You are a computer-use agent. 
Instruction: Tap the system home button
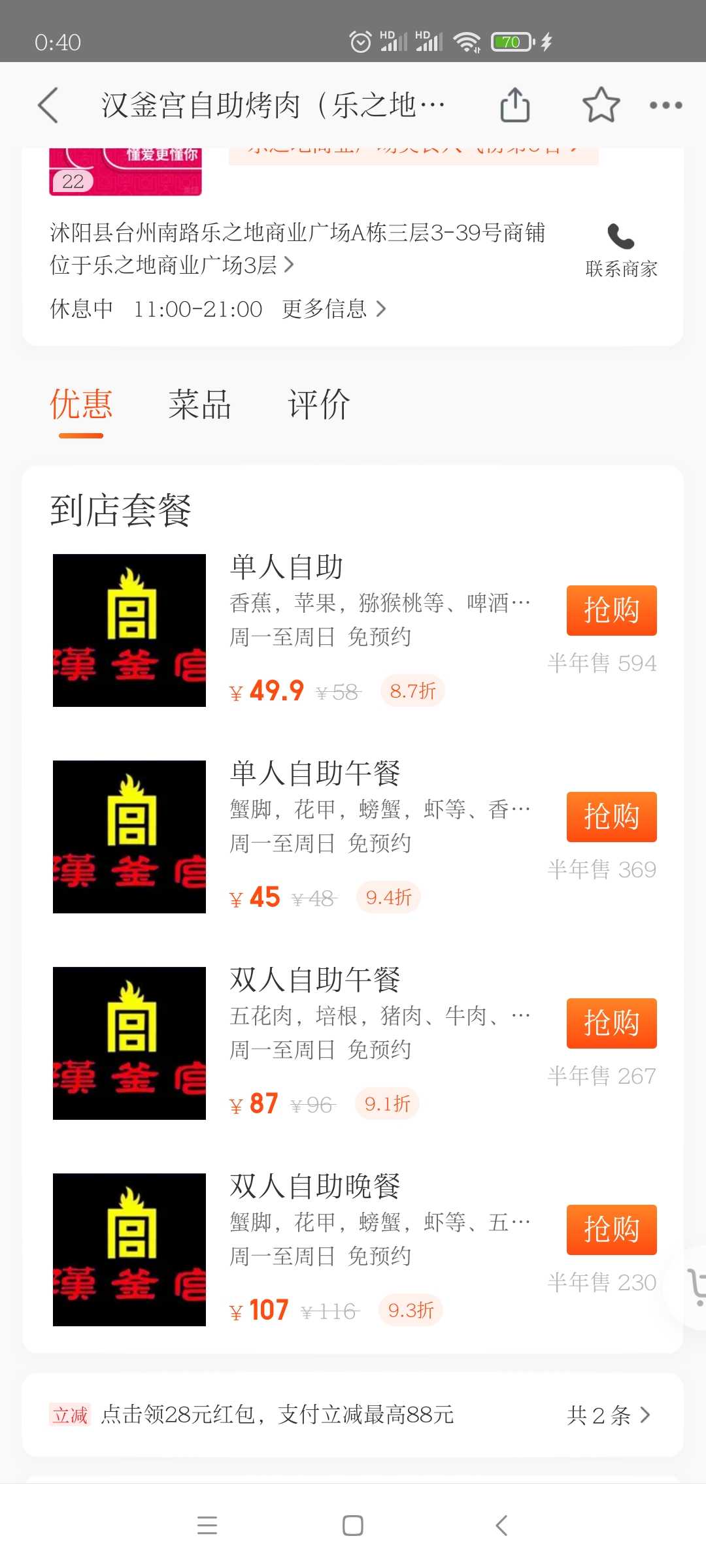(353, 1526)
